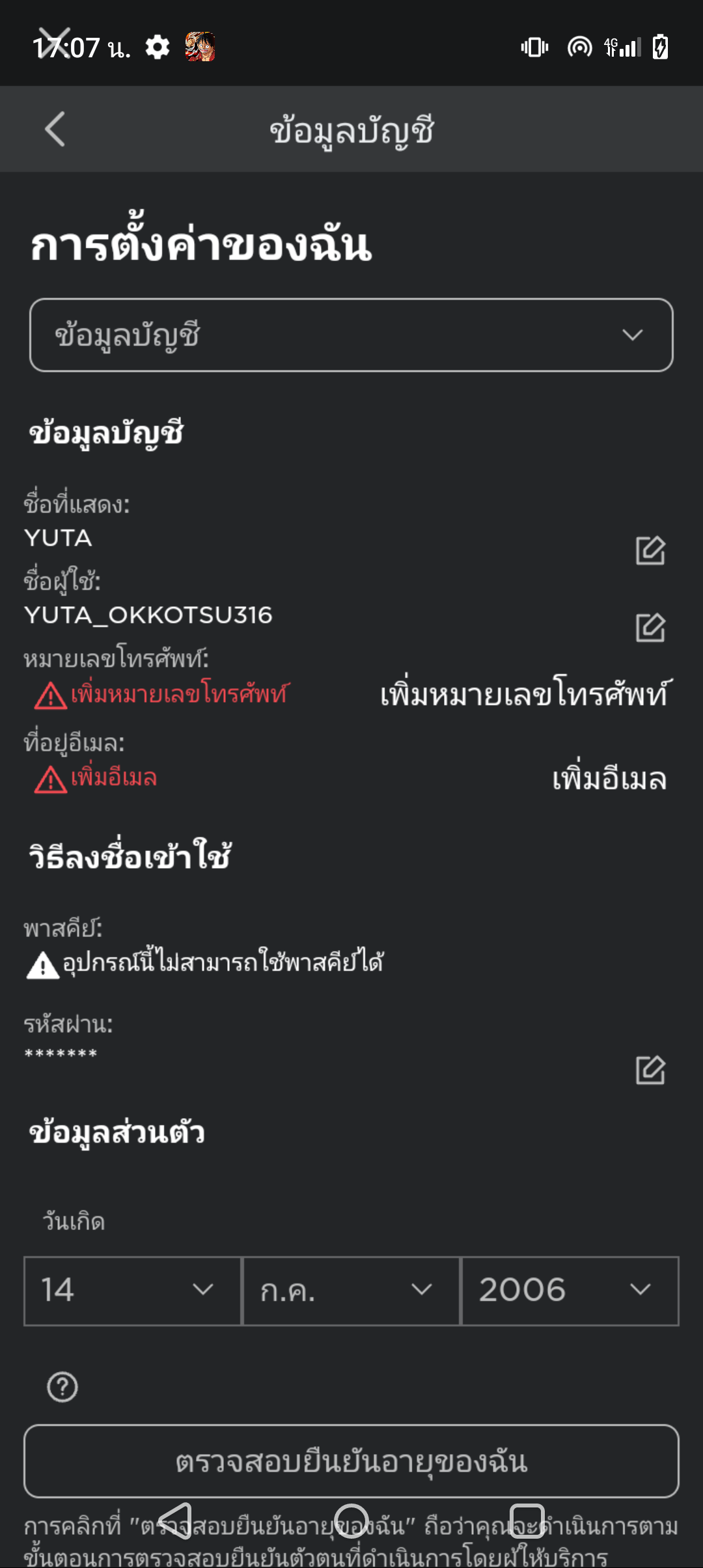Edit the username YUTA_OKKOTSU316

pyautogui.click(x=650, y=628)
